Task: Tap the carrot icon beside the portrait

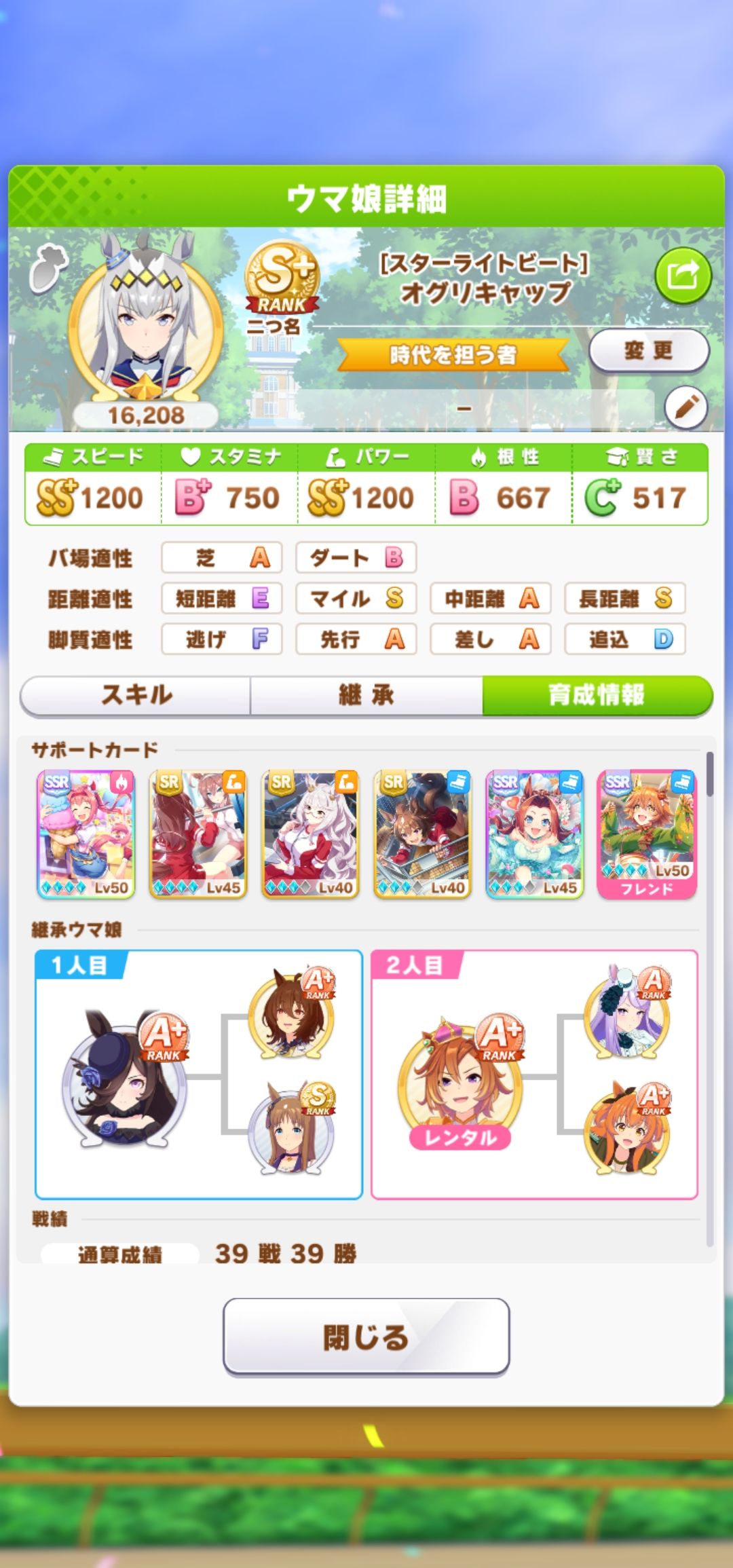Action: (x=48, y=268)
